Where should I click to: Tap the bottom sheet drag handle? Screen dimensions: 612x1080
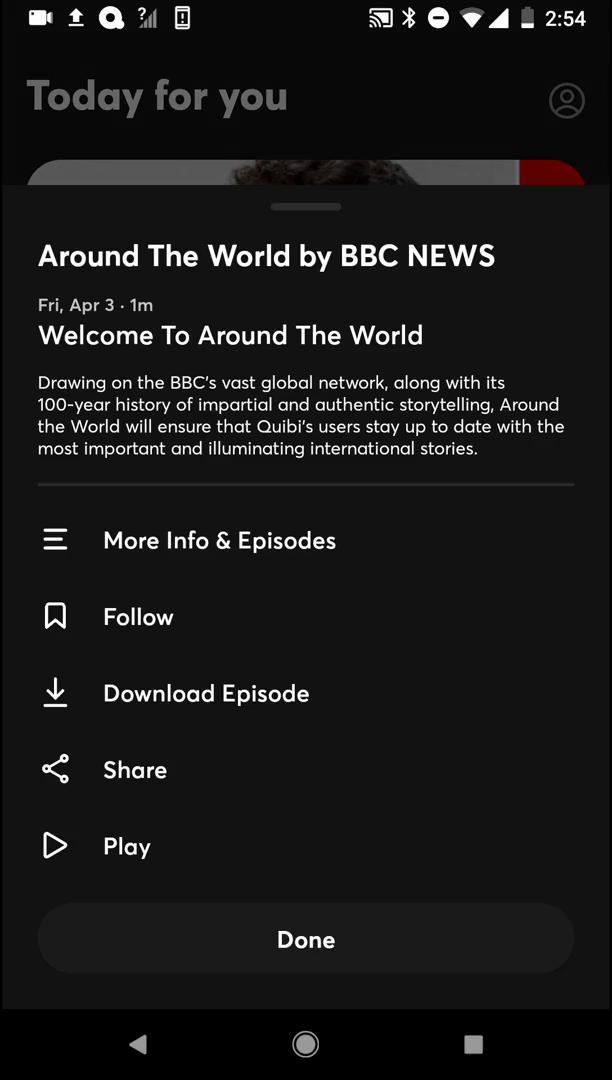(x=306, y=207)
